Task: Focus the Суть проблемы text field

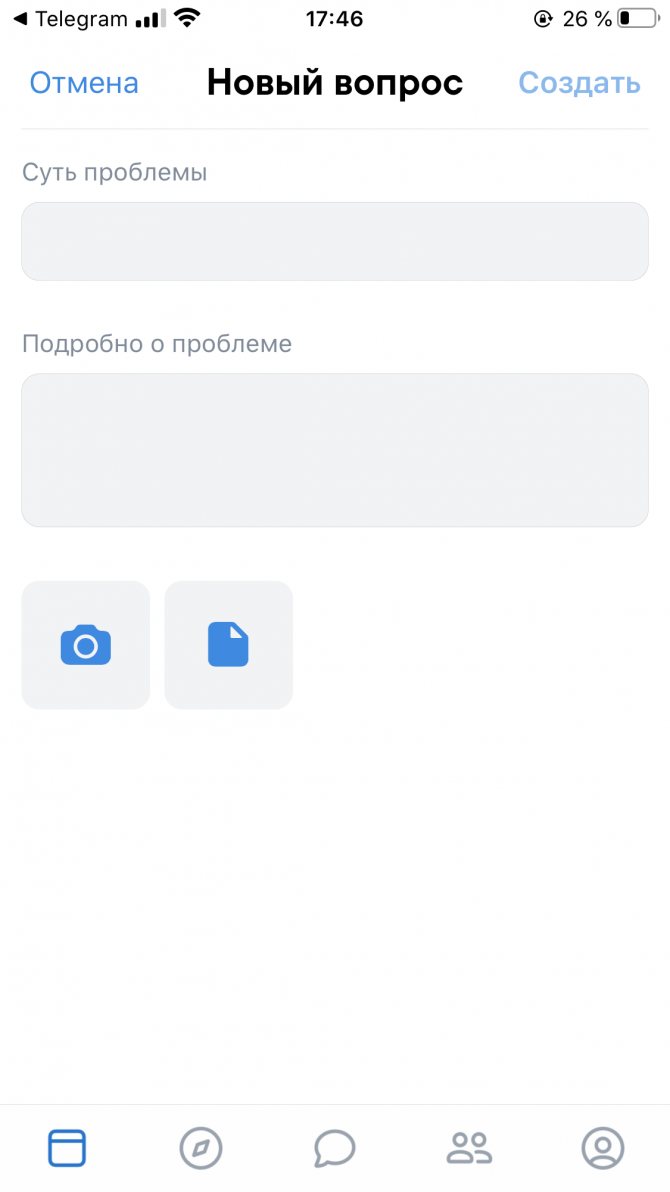Action: pos(335,241)
